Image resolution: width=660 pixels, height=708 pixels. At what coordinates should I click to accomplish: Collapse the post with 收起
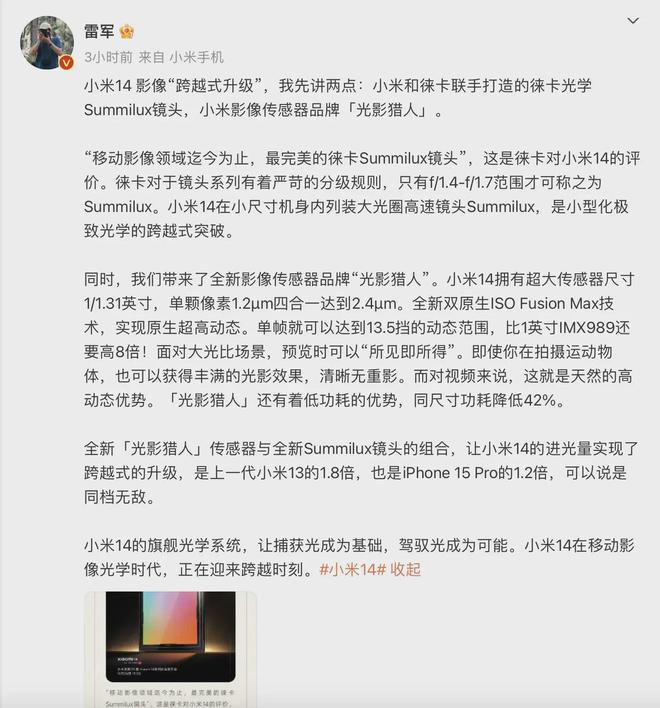[406, 569]
